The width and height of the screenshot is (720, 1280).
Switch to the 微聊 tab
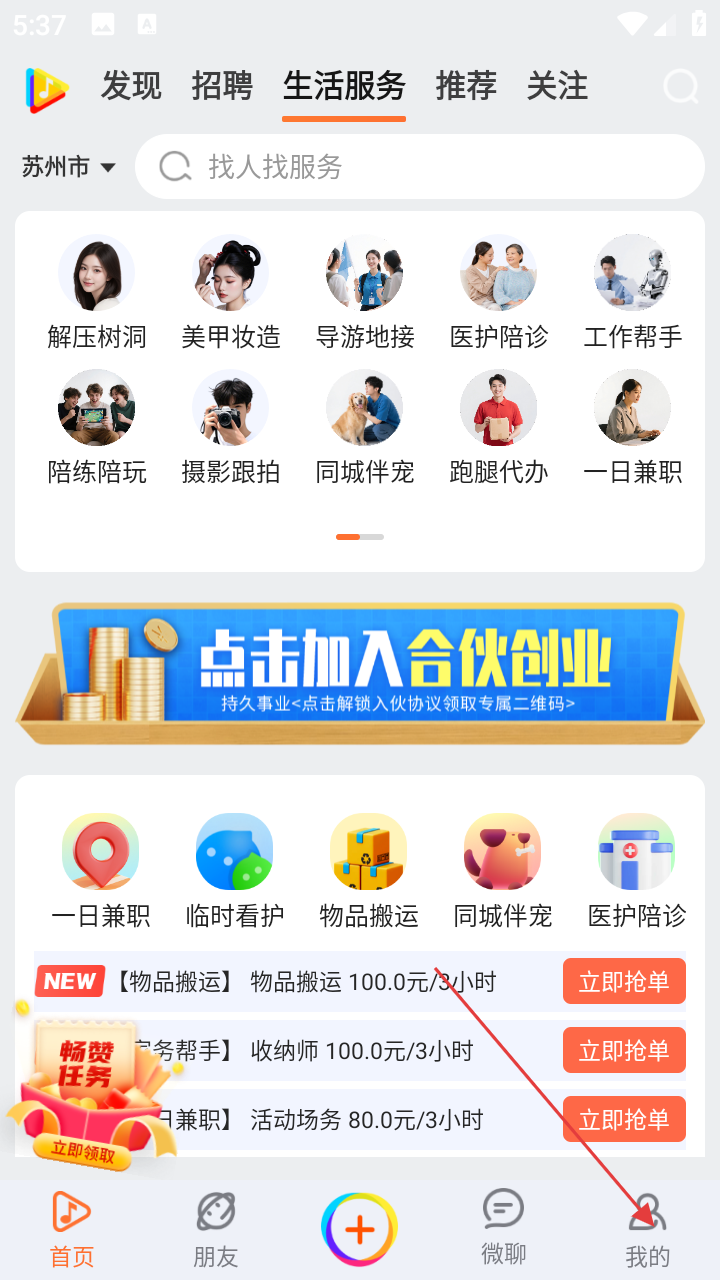click(x=503, y=1227)
